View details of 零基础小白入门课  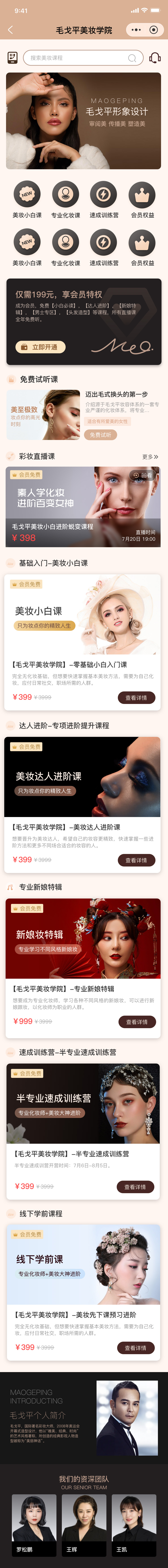tap(136, 697)
